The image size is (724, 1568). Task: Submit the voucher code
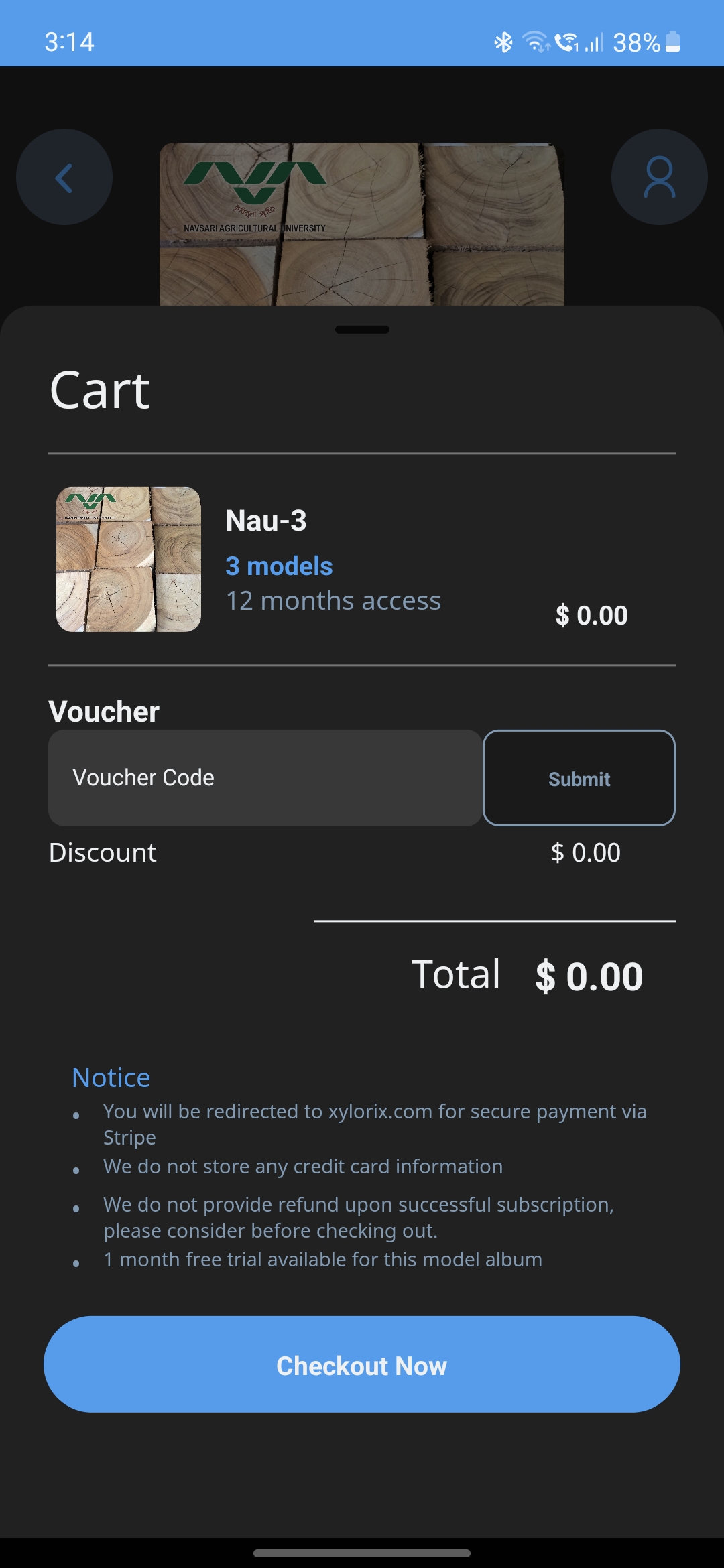click(x=579, y=777)
